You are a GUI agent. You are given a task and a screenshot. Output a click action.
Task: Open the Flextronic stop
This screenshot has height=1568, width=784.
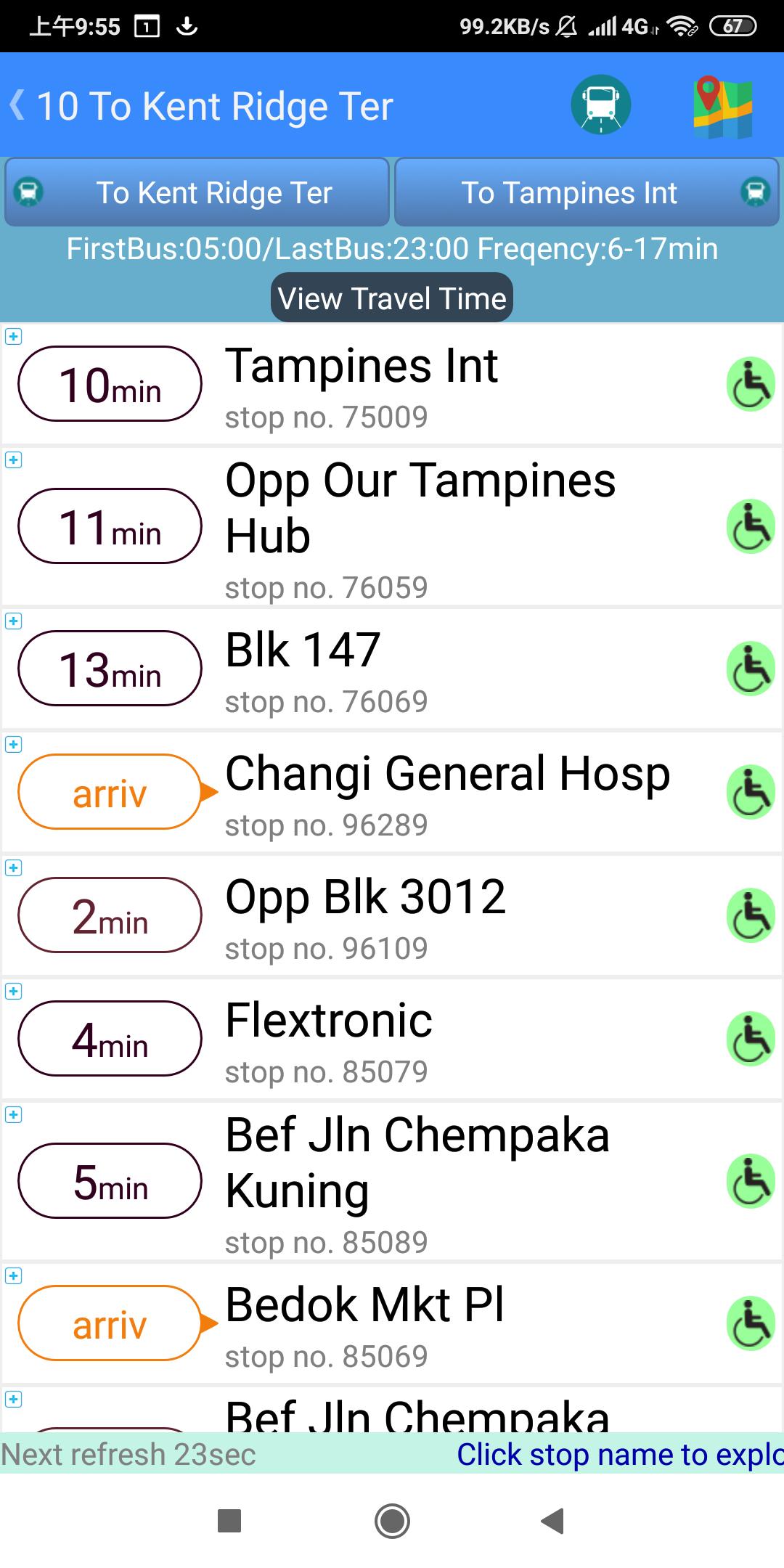pos(329,1021)
